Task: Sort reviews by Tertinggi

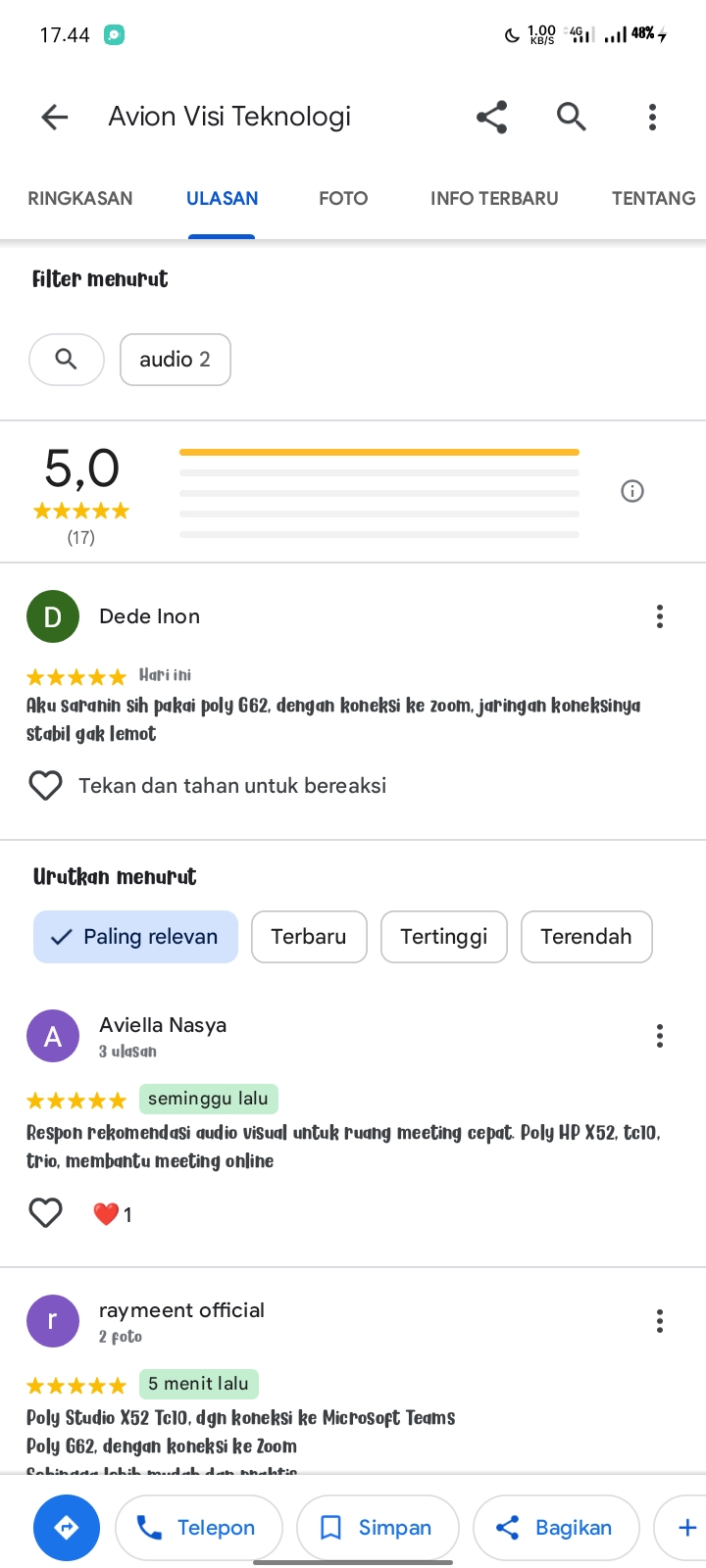Action: (x=444, y=937)
